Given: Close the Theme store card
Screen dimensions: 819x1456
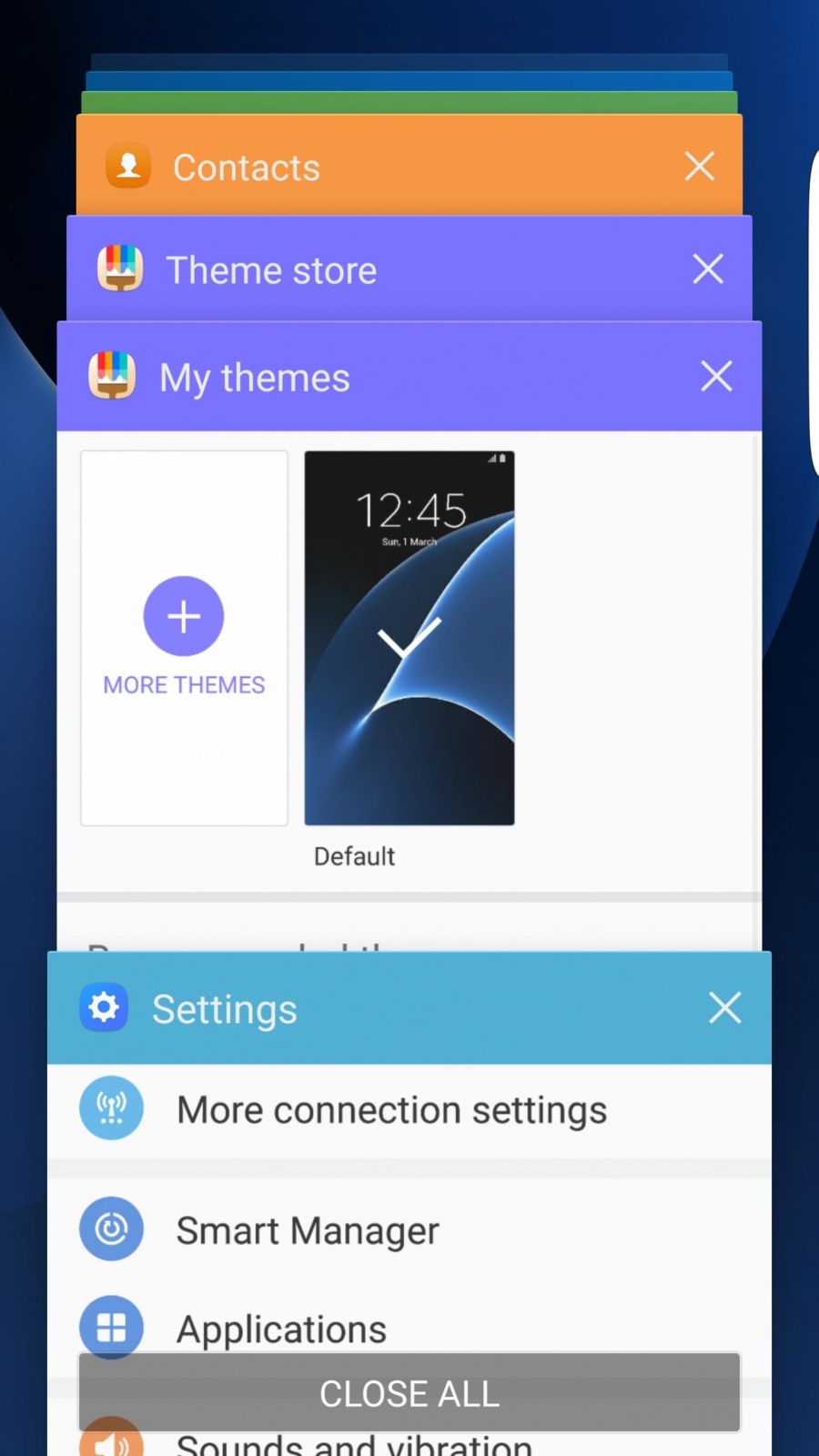Looking at the screenshot, I should pos(708,269).
